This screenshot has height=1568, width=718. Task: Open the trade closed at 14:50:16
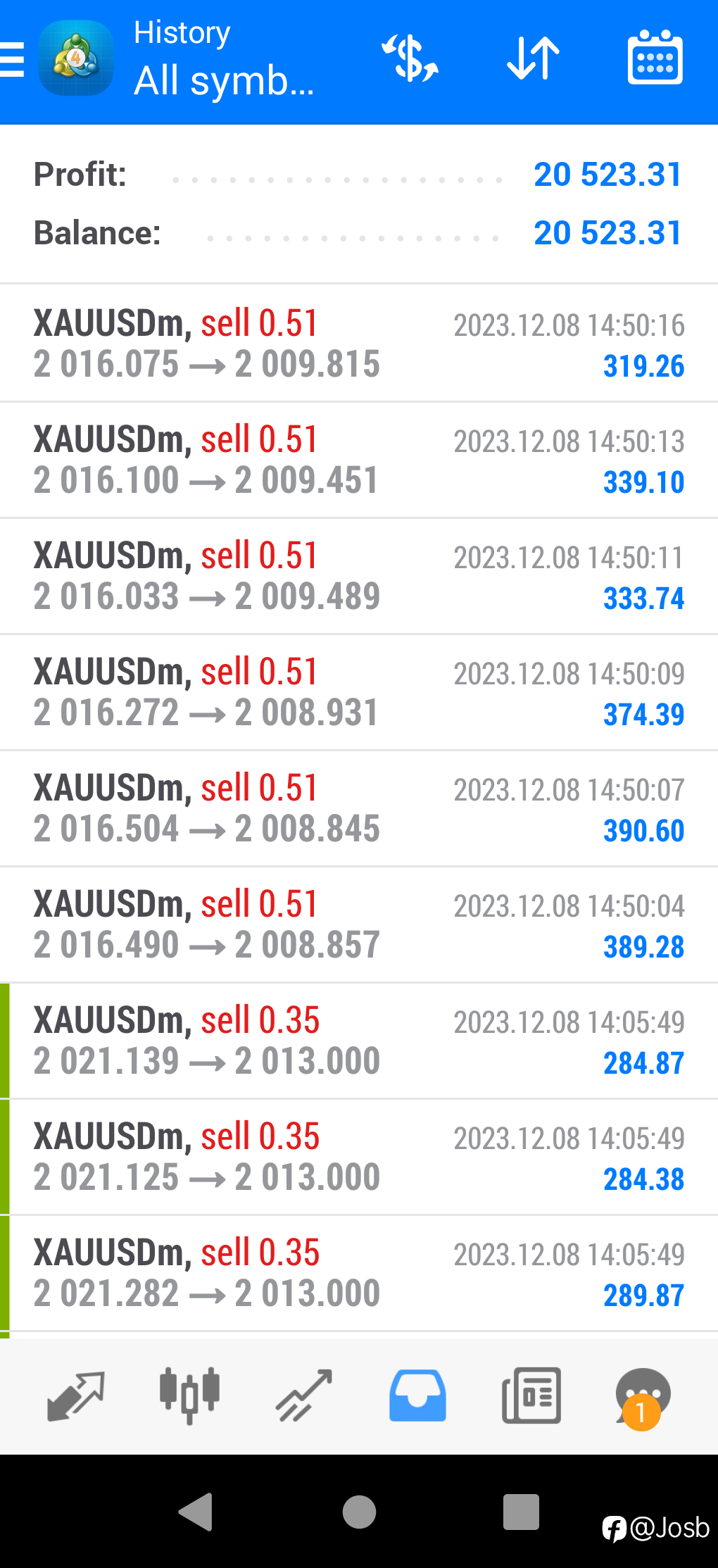click(359, 344)
